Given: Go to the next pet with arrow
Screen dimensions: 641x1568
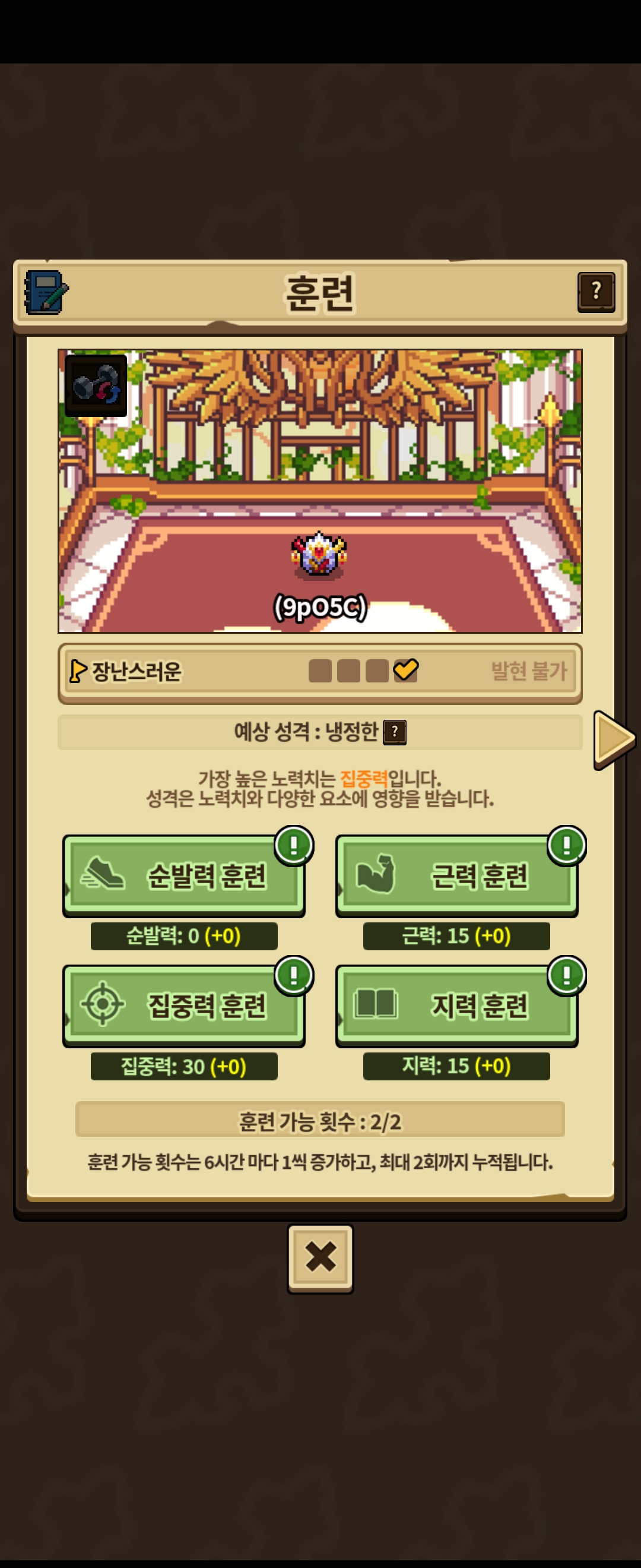Looking at the screenshot, I should click(614, 739).
